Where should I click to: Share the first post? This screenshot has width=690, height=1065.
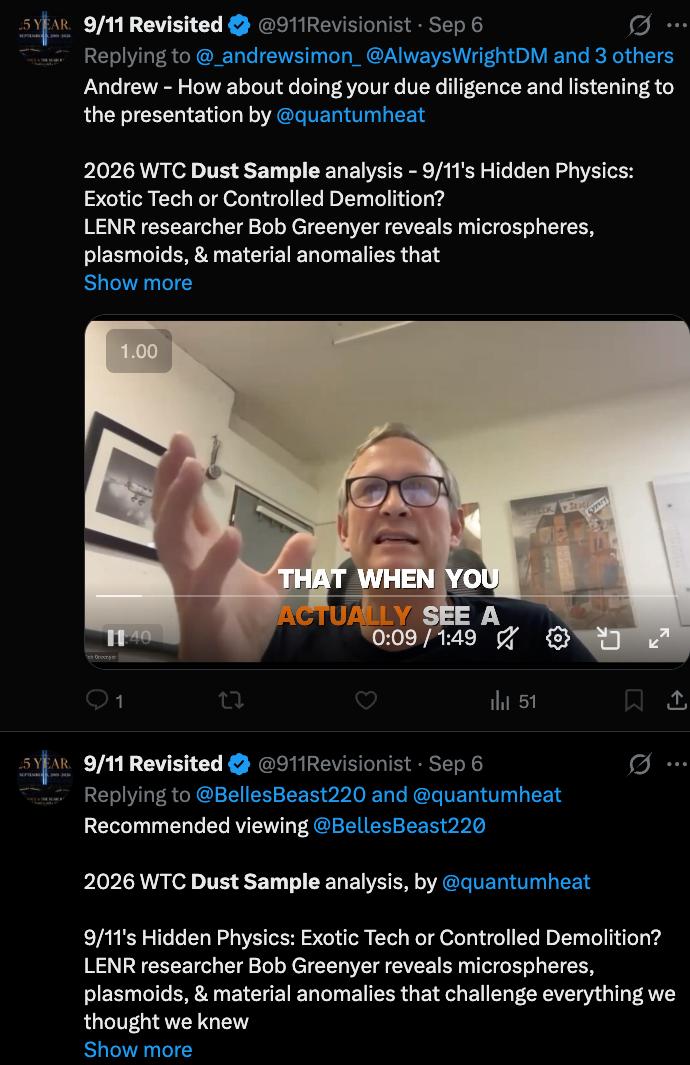pyautogui.click(x=676, y=700)
